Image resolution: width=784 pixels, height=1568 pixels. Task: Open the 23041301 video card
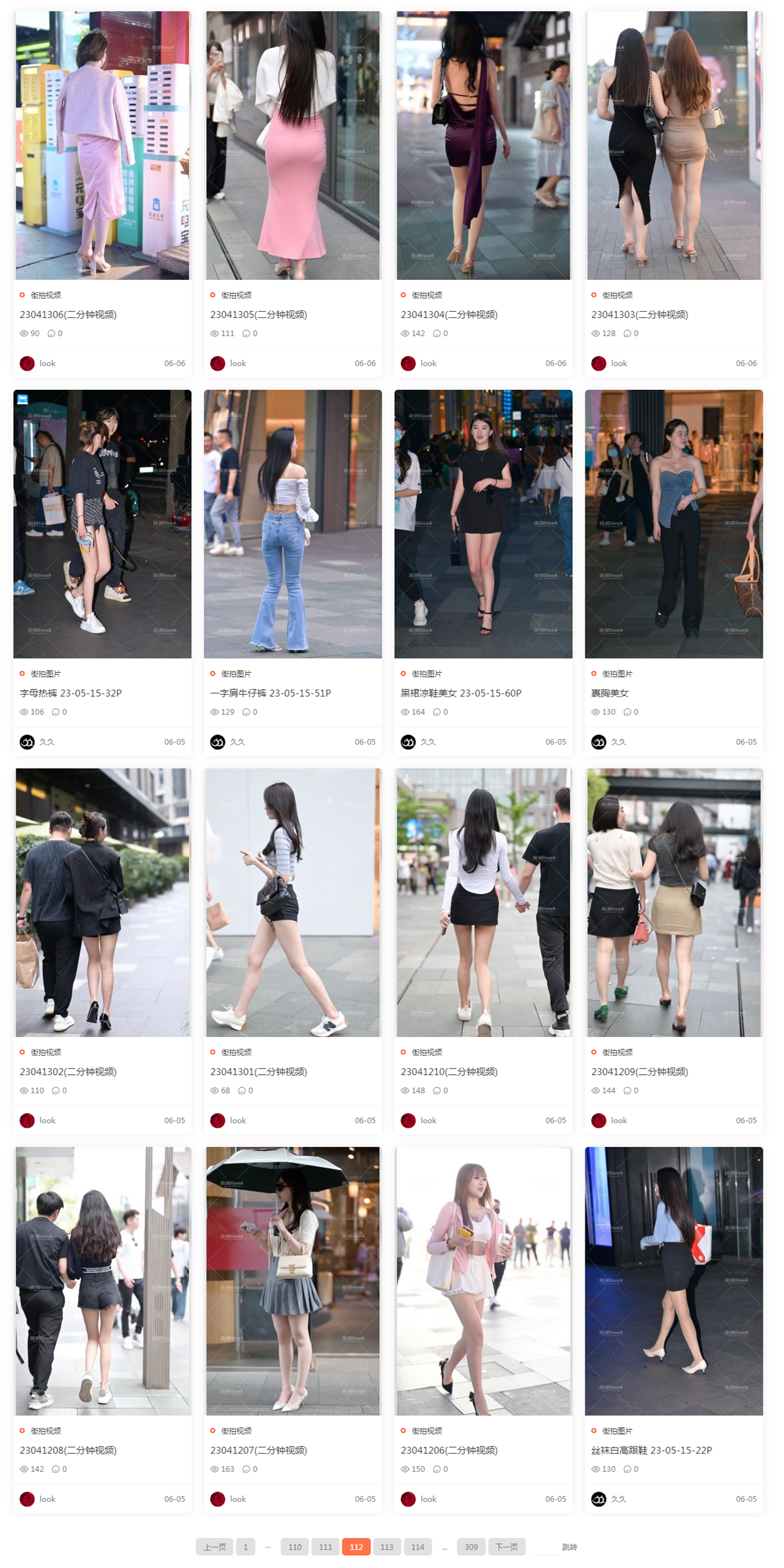(259, 1071)
